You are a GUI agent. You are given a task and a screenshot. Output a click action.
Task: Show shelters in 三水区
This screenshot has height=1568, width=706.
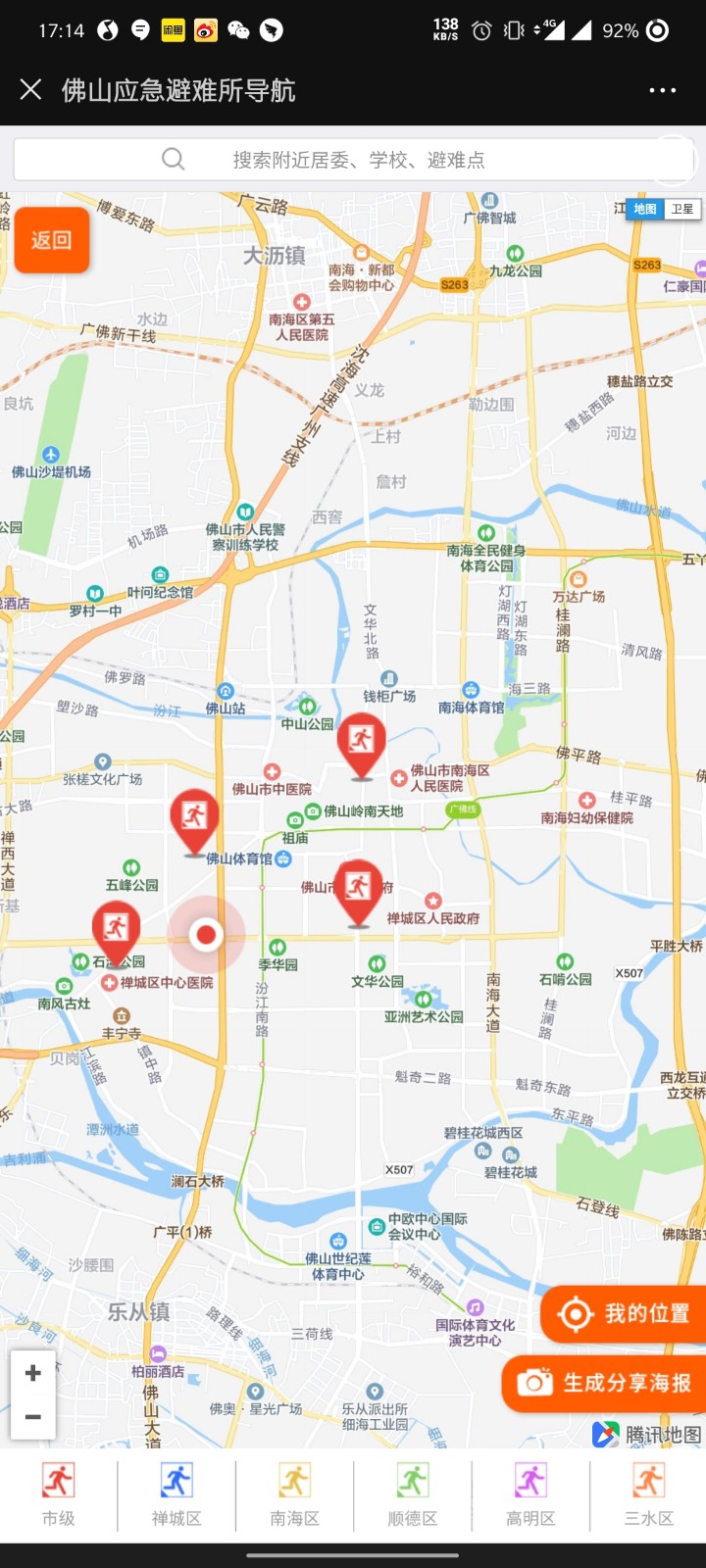[648, 1494]
